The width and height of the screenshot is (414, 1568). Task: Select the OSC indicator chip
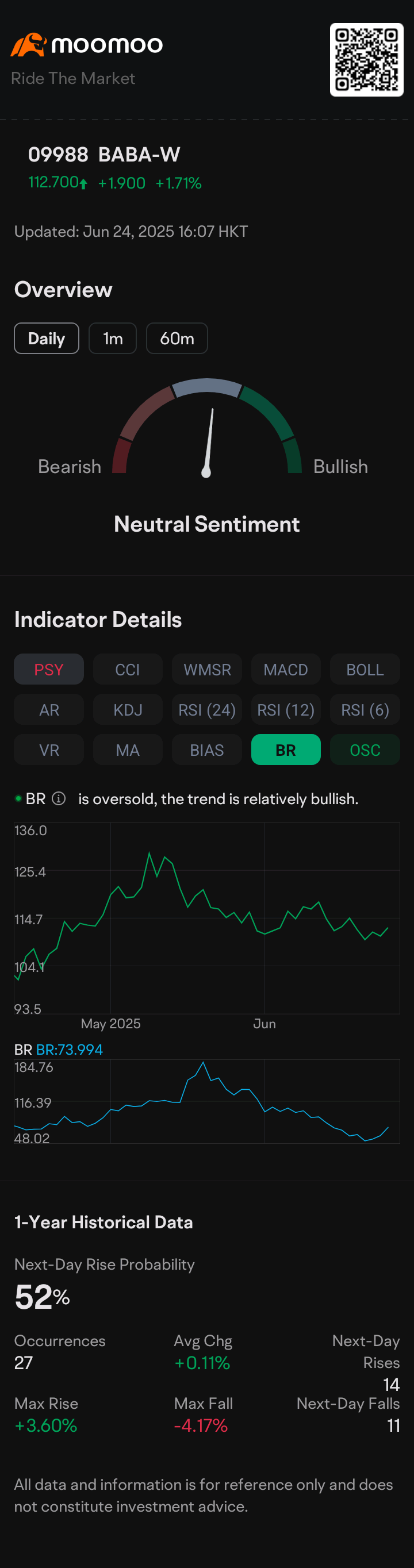click(365, 750)
